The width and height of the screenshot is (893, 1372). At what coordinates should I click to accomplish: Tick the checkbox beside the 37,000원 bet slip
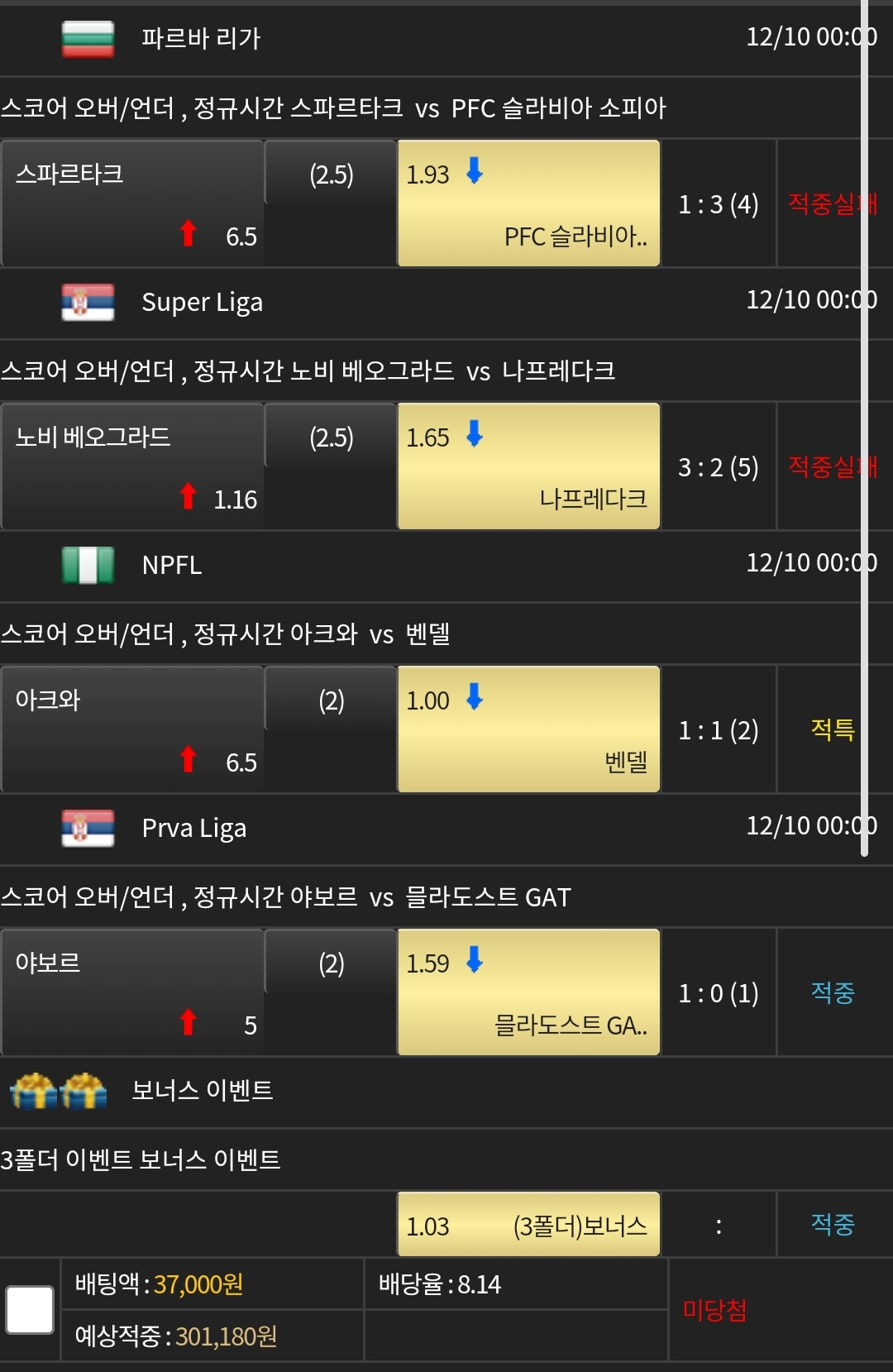pos(30,1309)
